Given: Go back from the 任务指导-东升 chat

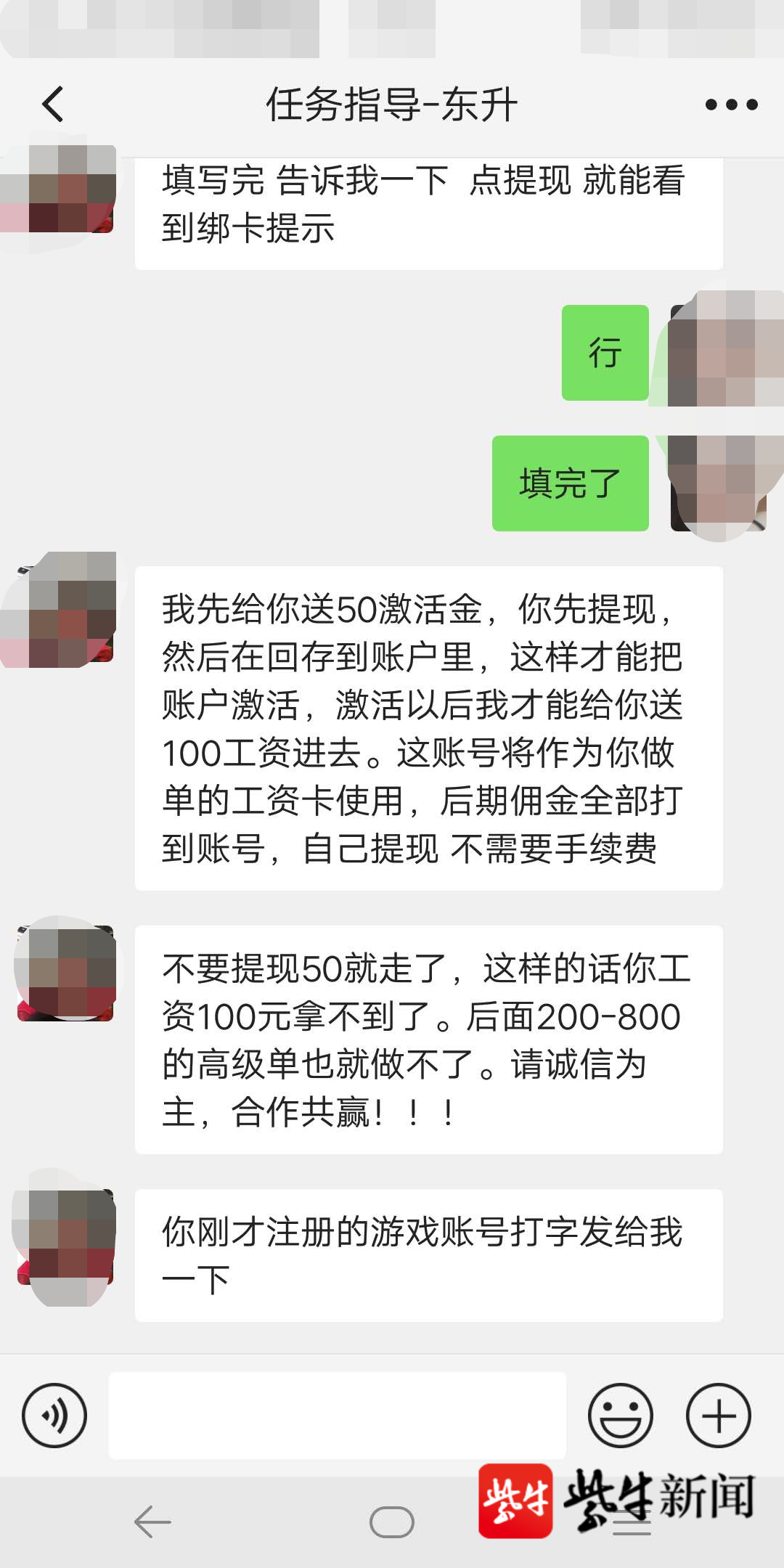Looking at the screenshot, I should coord(53,105).
